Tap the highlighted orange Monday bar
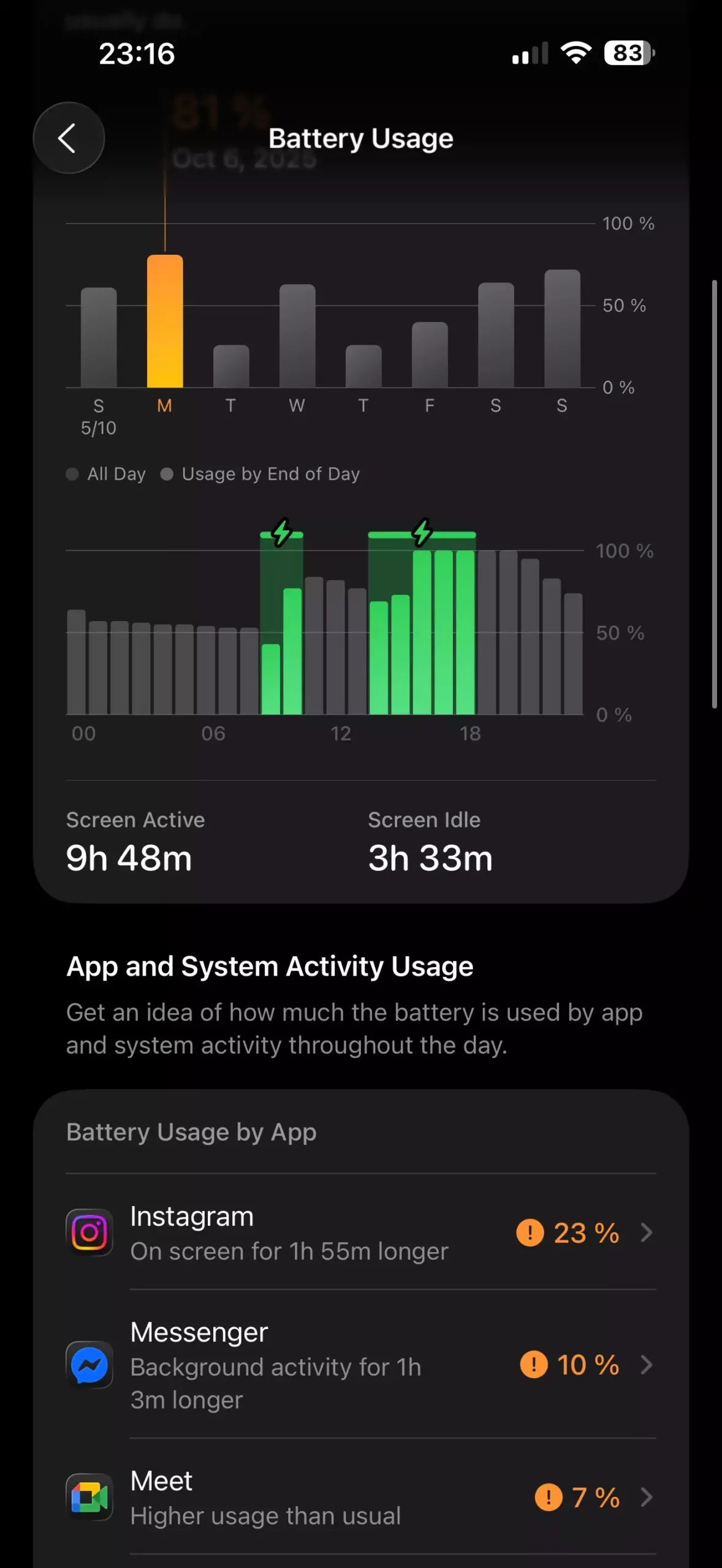Image resolution: width=722 pixels, height=1568 pixels. (x=165, y=321)
